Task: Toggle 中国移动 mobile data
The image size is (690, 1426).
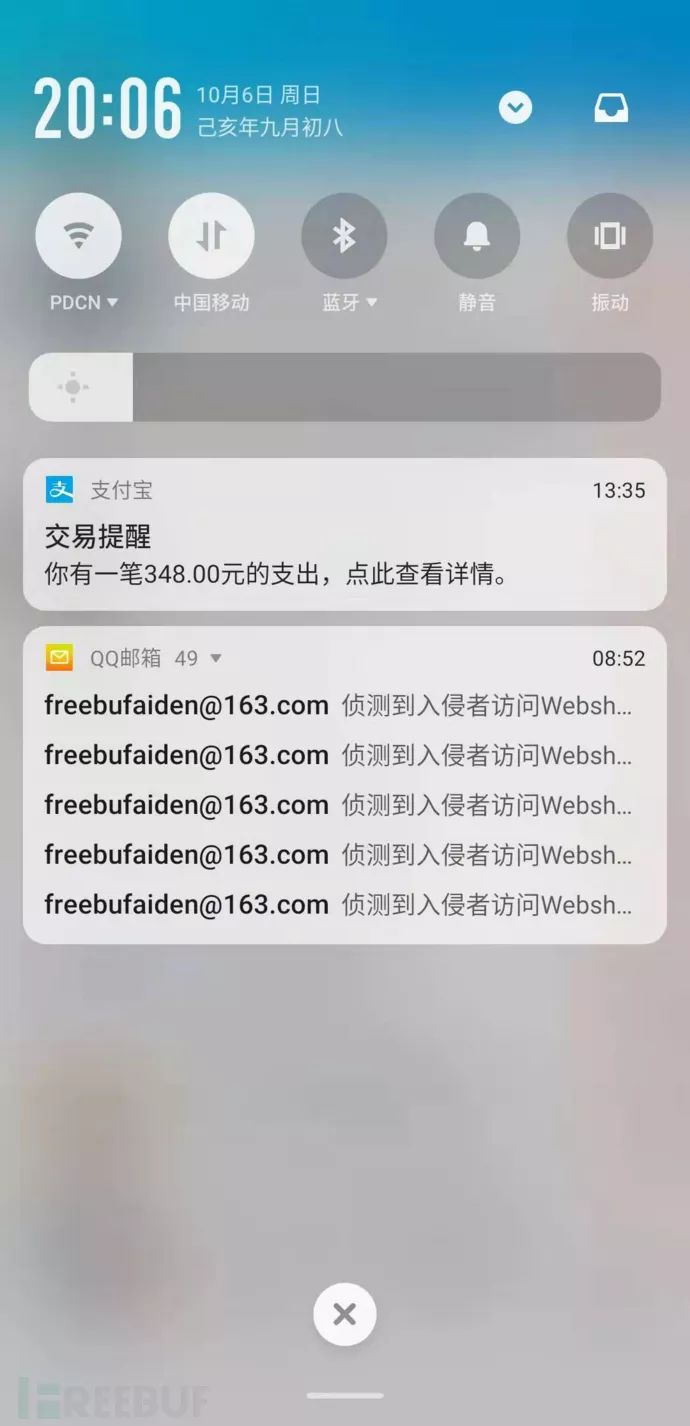Action: coord(211,236)
